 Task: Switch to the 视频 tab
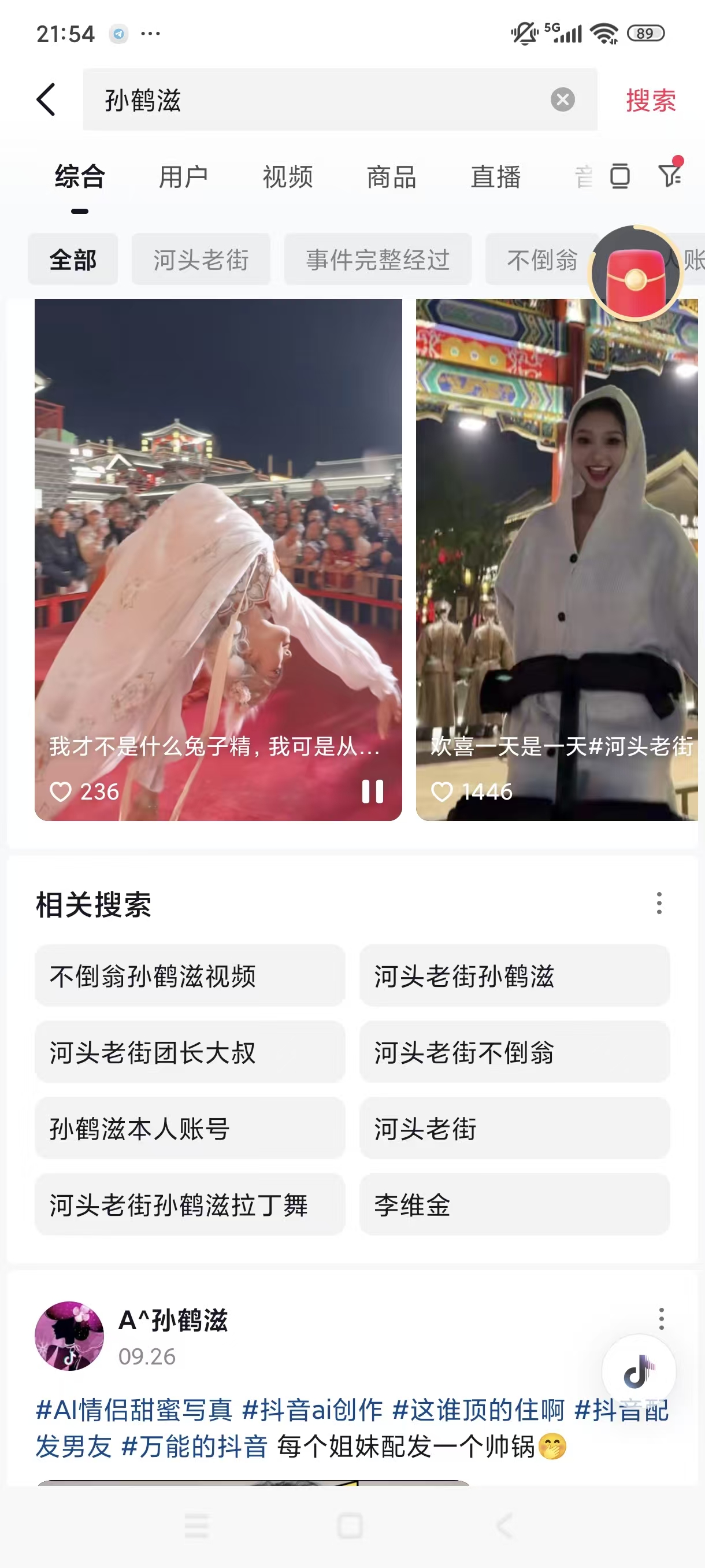[288, 177]
